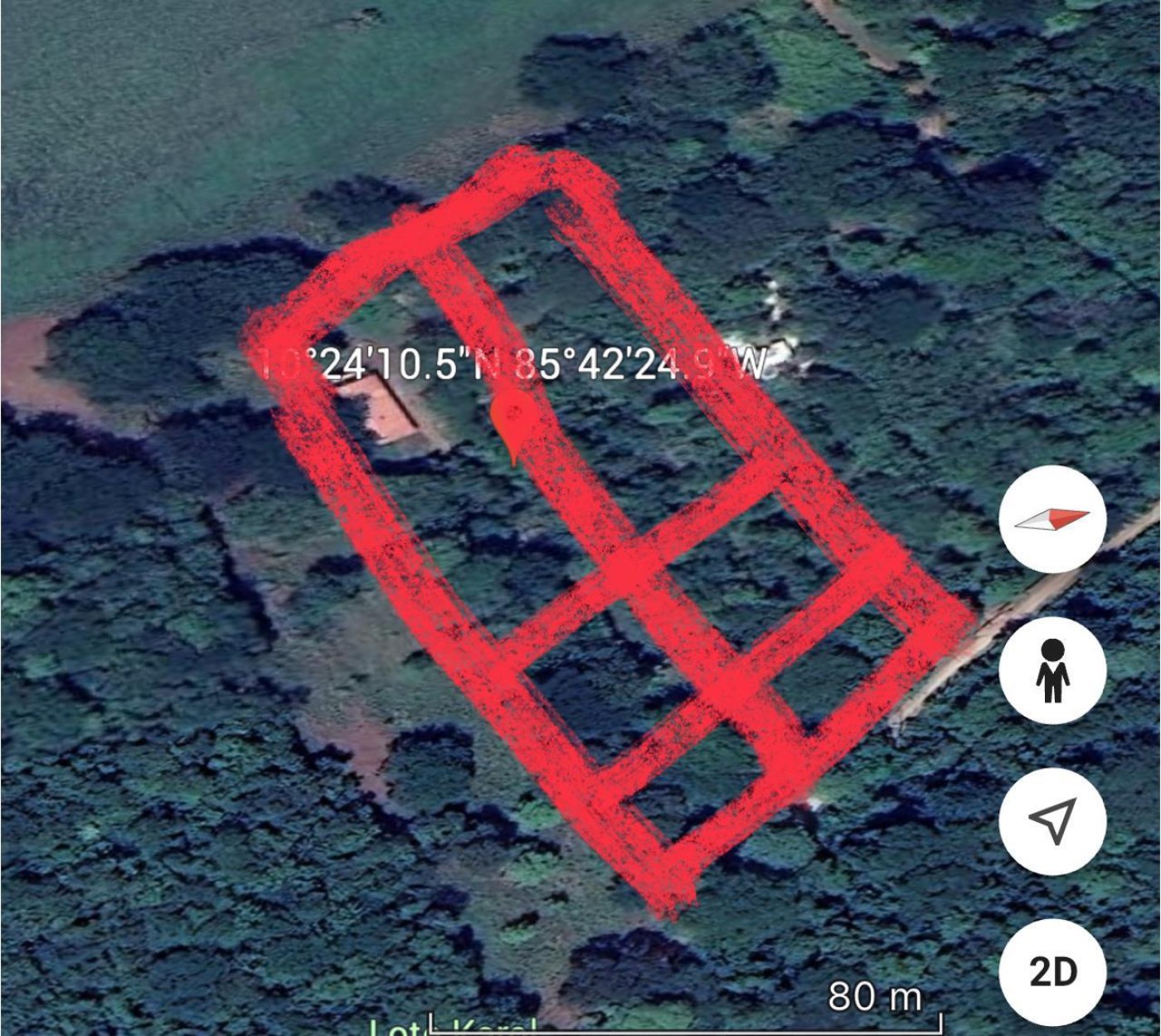Image resolution: width=1161 pixels, height=1036 pixels.
Task: Switch the map to 2D view
Action: click(x=1052, y=971)
